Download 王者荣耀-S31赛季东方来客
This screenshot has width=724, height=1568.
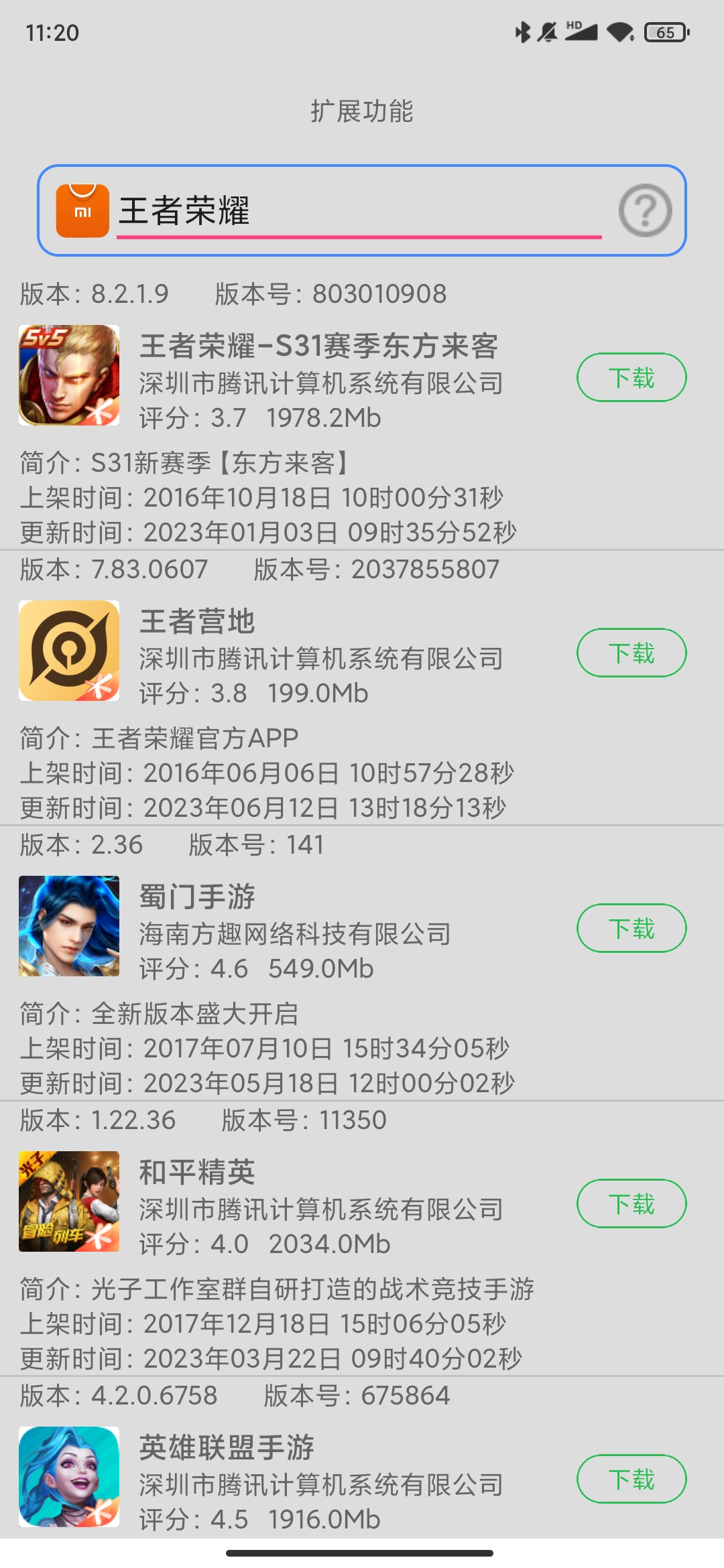click(x=631, y=377)
